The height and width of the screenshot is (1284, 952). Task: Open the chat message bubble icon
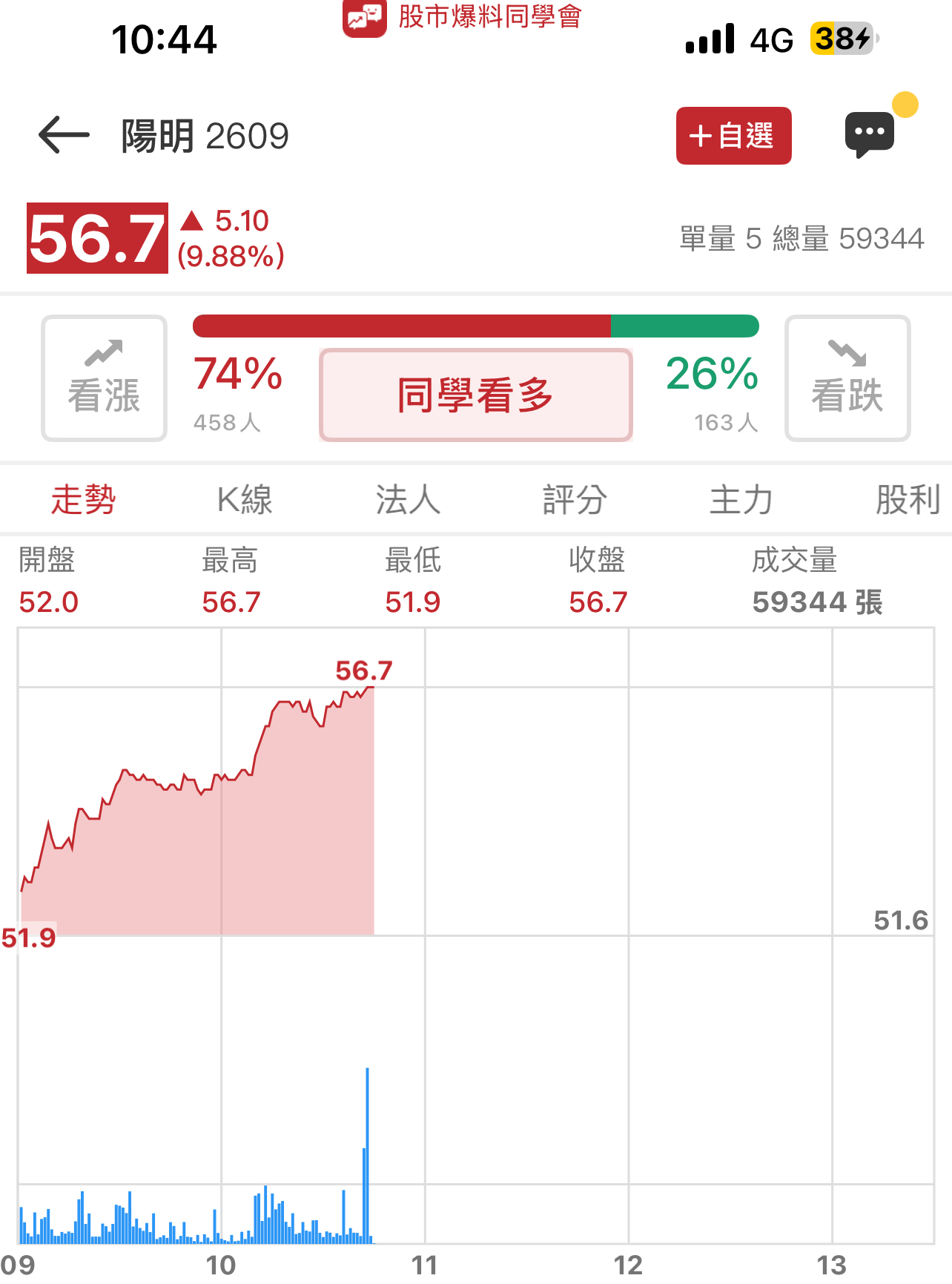870,134
